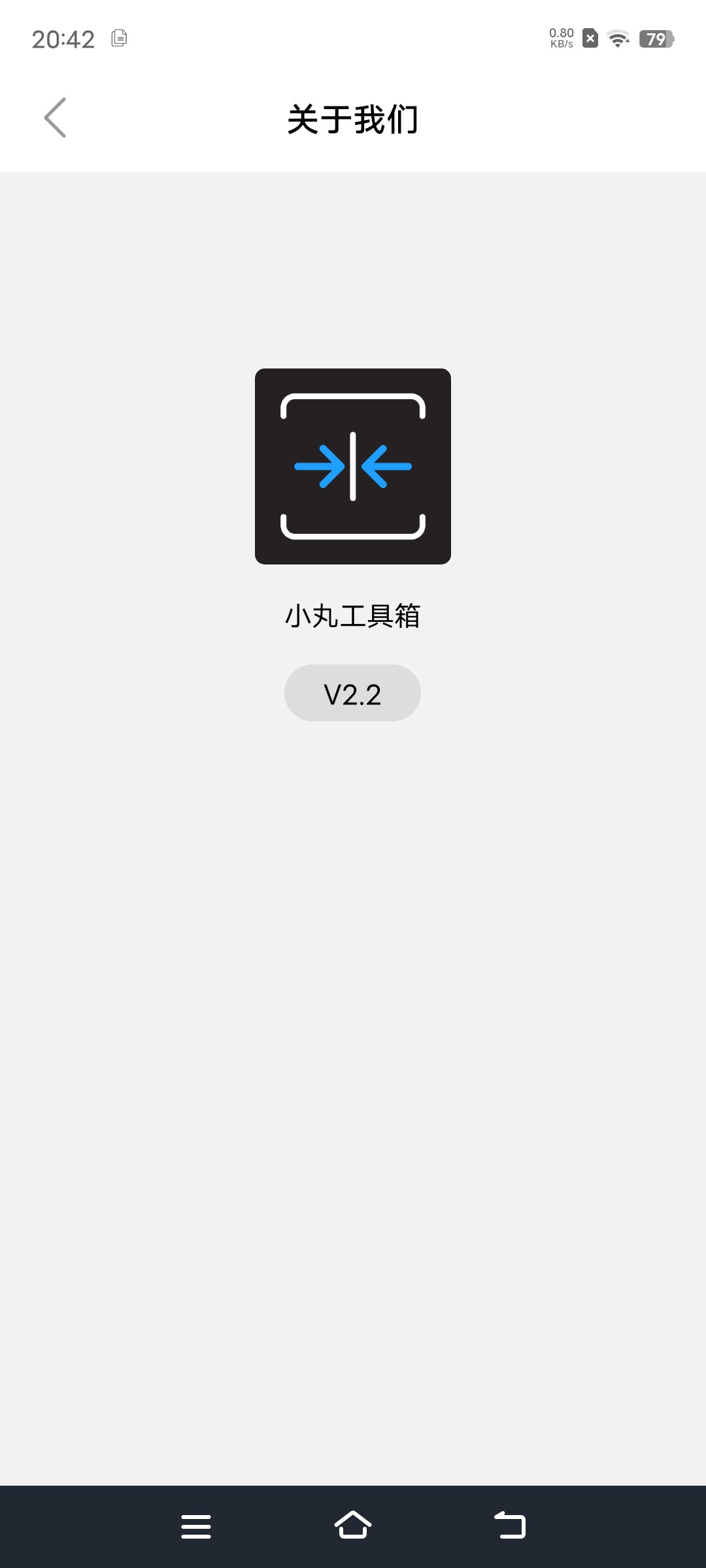Return to the home screen
The image size is (706, 1568).
click(353, 1526)
